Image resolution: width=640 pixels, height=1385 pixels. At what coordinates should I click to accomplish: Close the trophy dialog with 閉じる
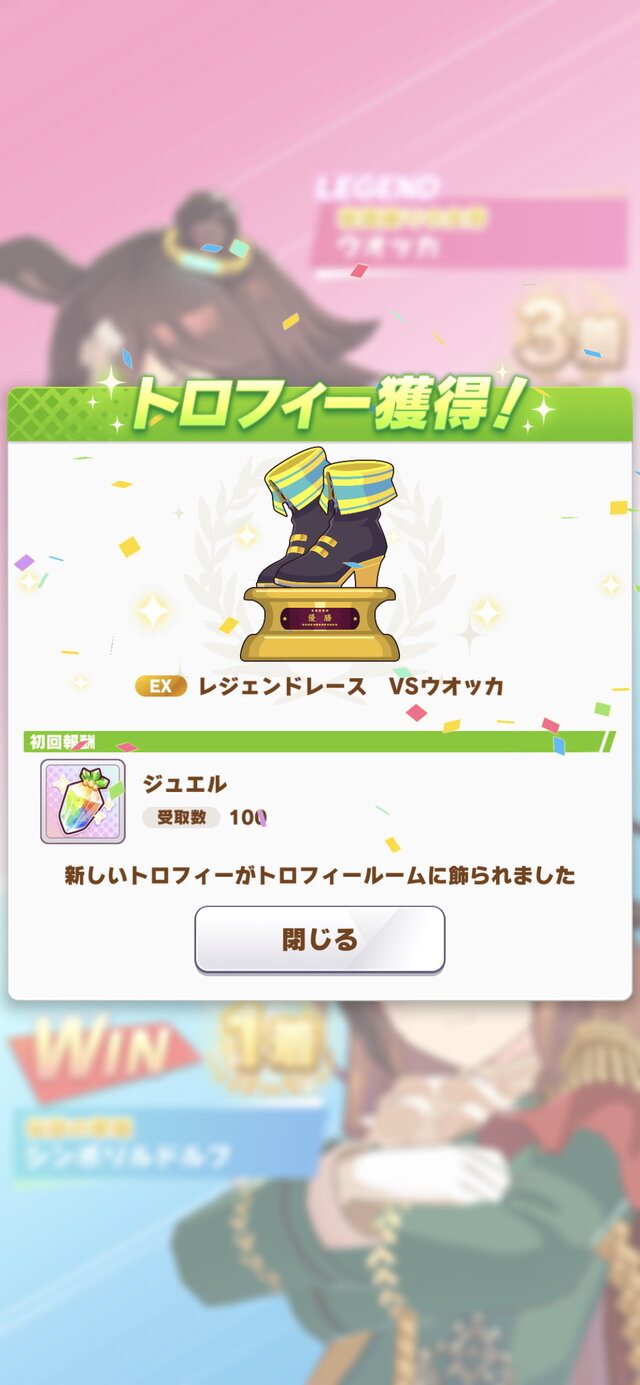click(x=319, y=939)
